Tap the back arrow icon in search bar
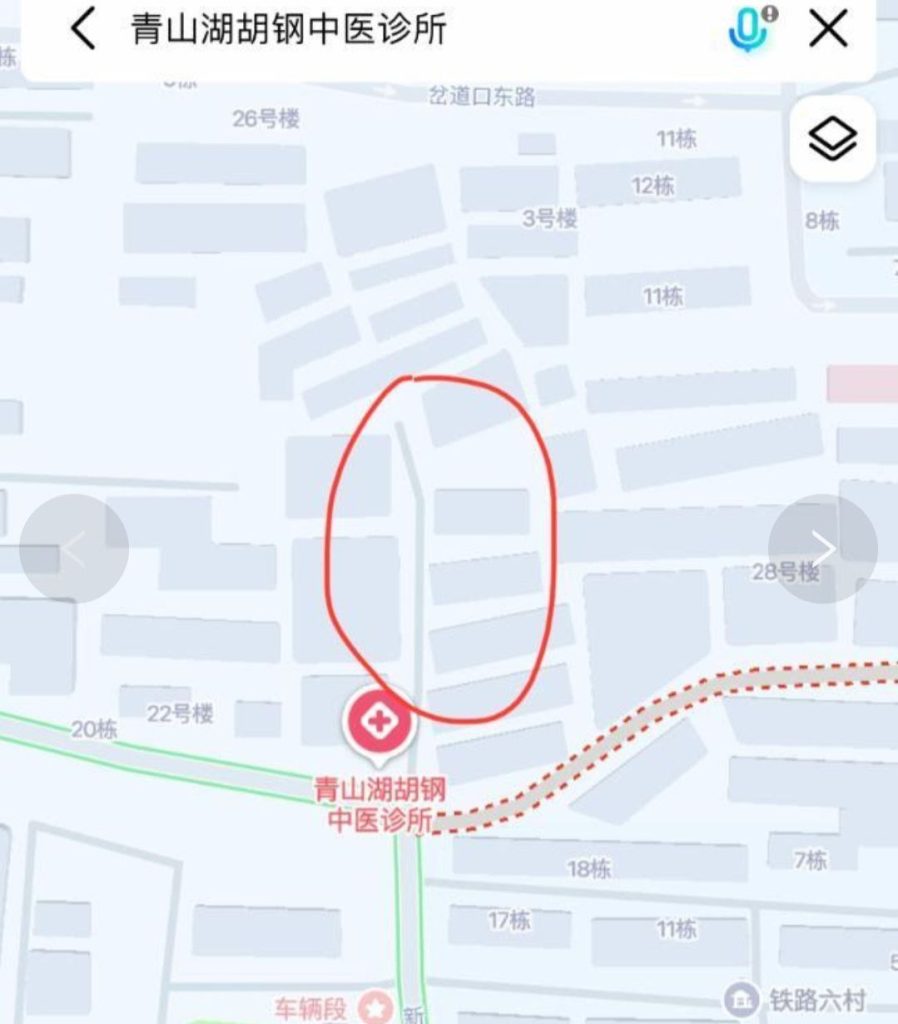898x1024 pixels. pos(82,29)
